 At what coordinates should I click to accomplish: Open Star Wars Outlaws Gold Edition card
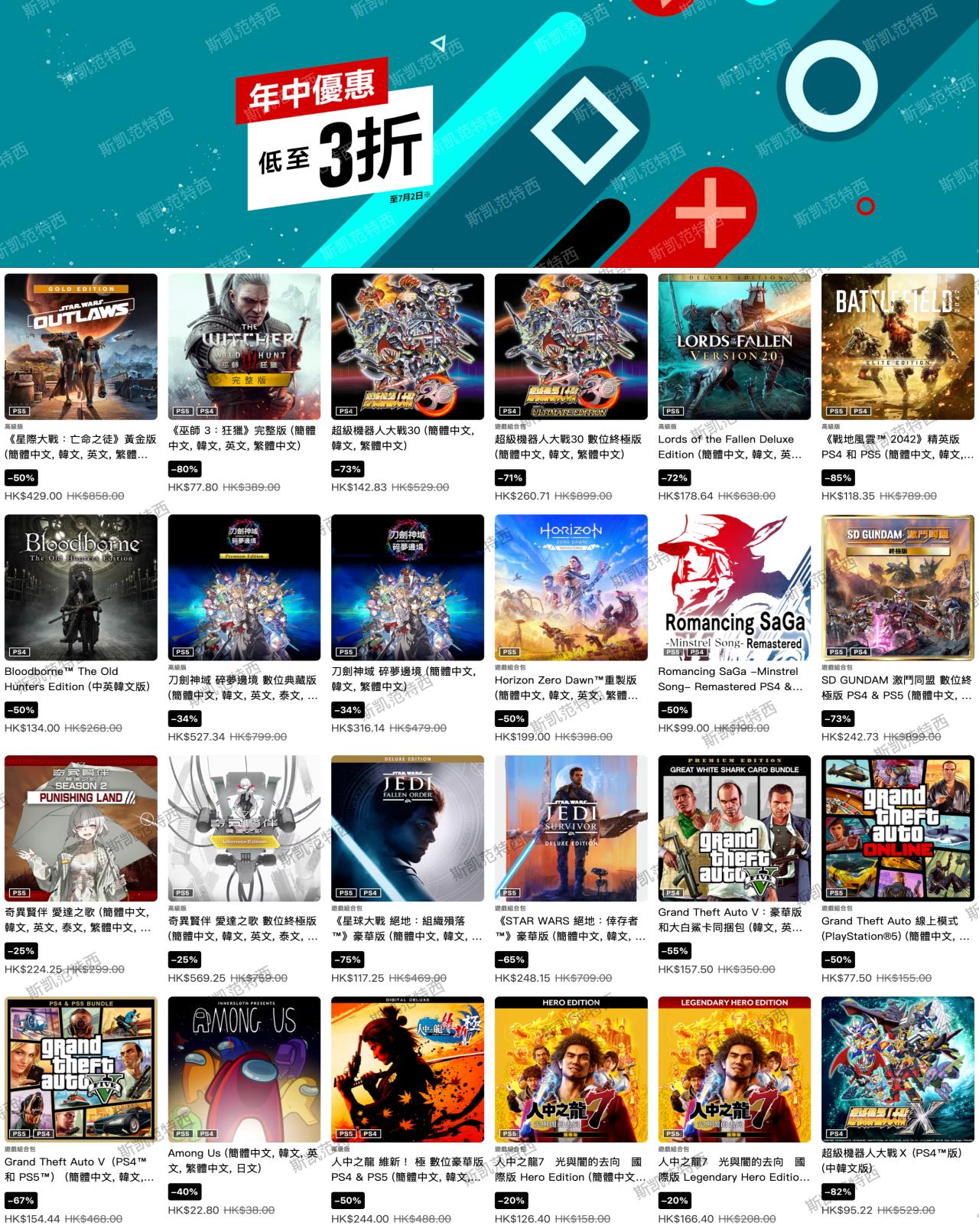pyautogui.click(x=81, y=347)
